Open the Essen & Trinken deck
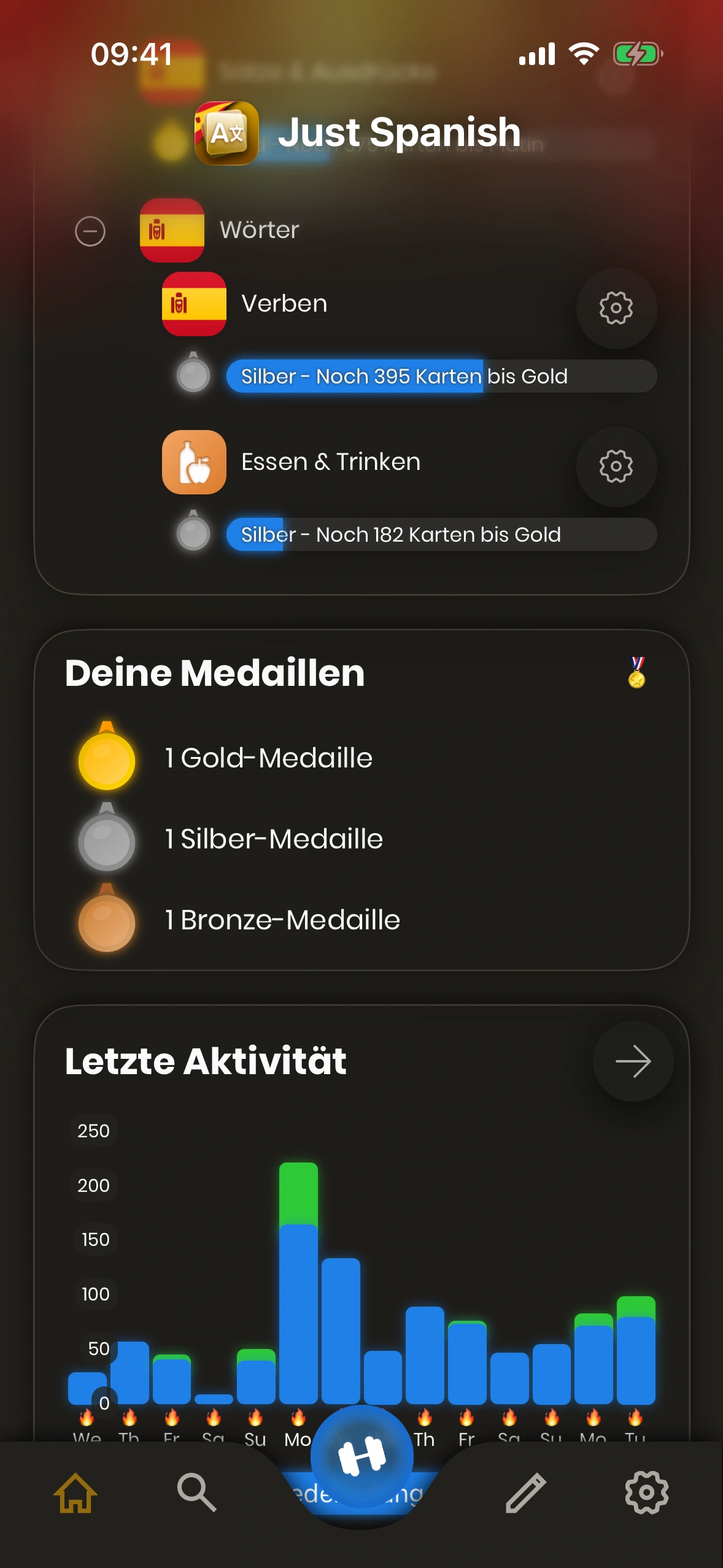 [330, 462]
